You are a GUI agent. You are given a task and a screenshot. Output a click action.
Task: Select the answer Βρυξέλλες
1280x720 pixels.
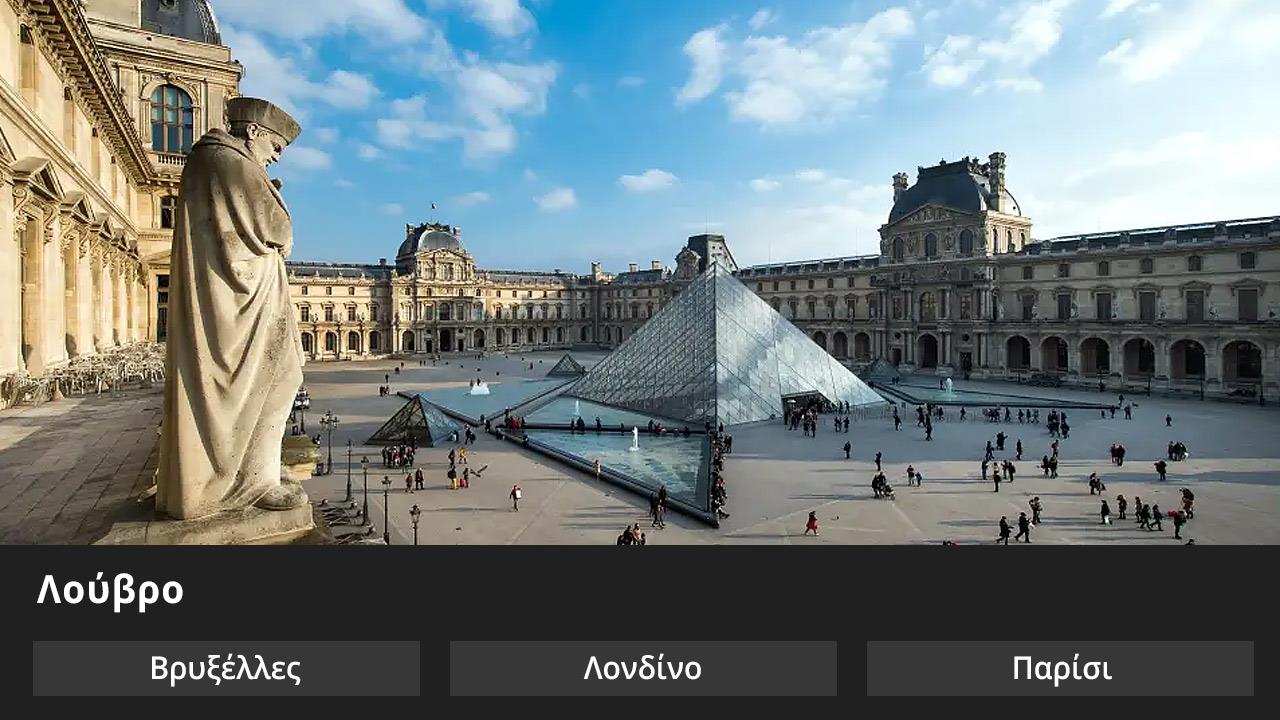[226, 668]
